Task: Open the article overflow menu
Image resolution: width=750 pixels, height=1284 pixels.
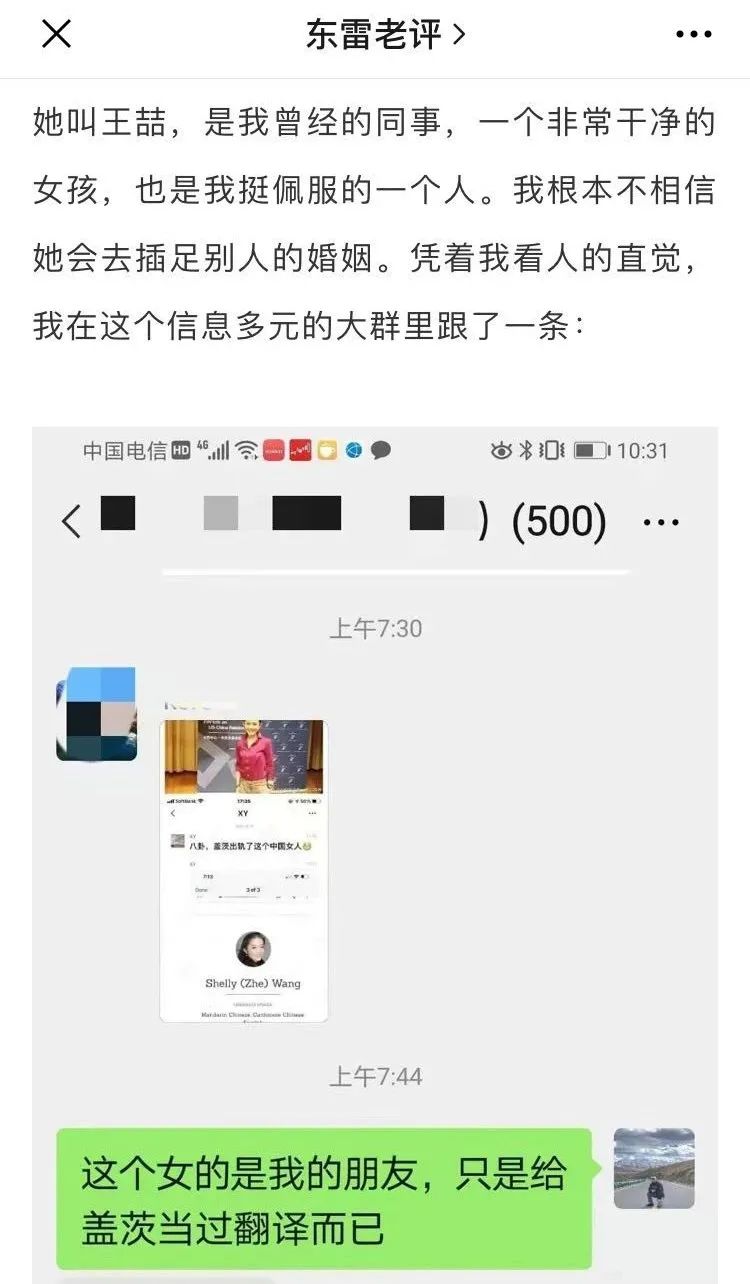Action: [x=693, y=36]
